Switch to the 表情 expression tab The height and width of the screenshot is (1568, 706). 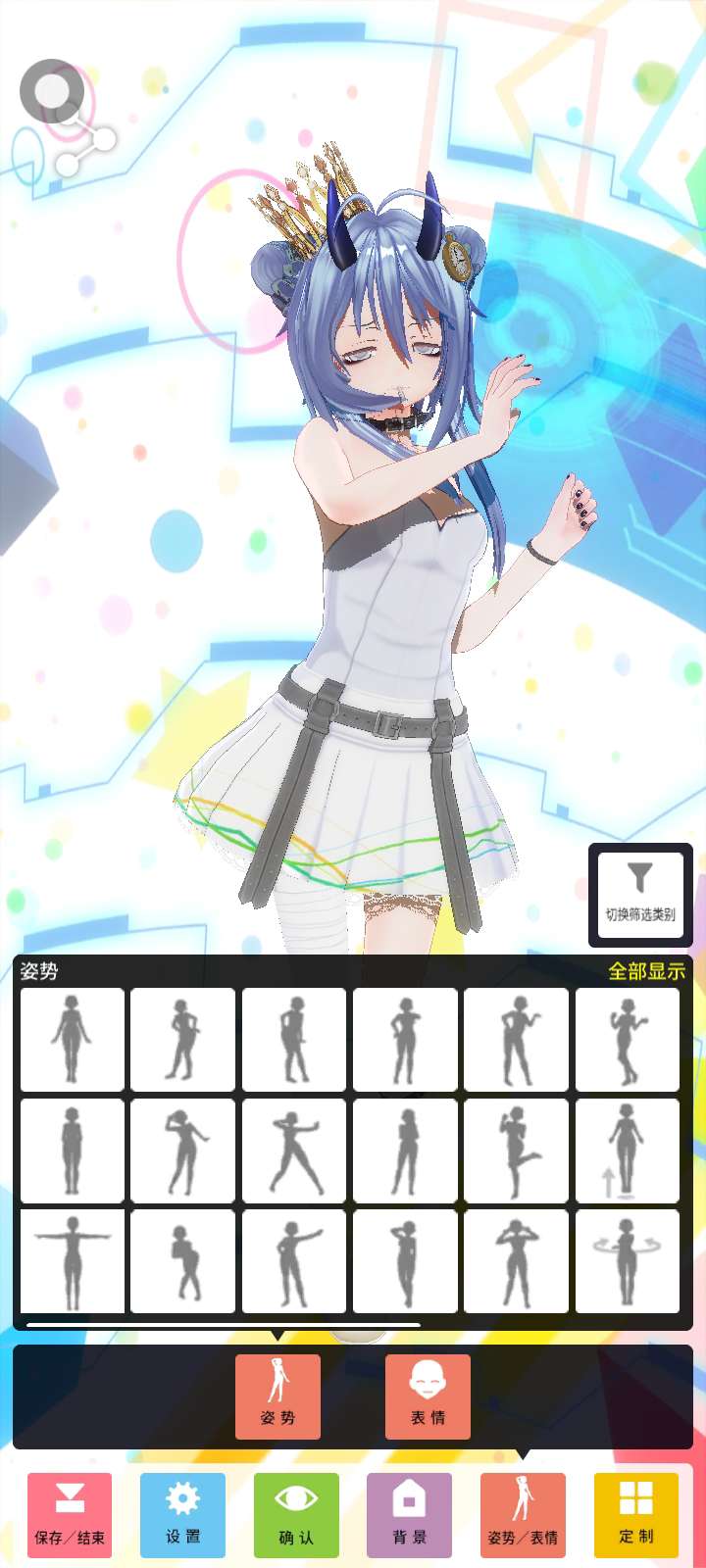[x=428, y=1396]
